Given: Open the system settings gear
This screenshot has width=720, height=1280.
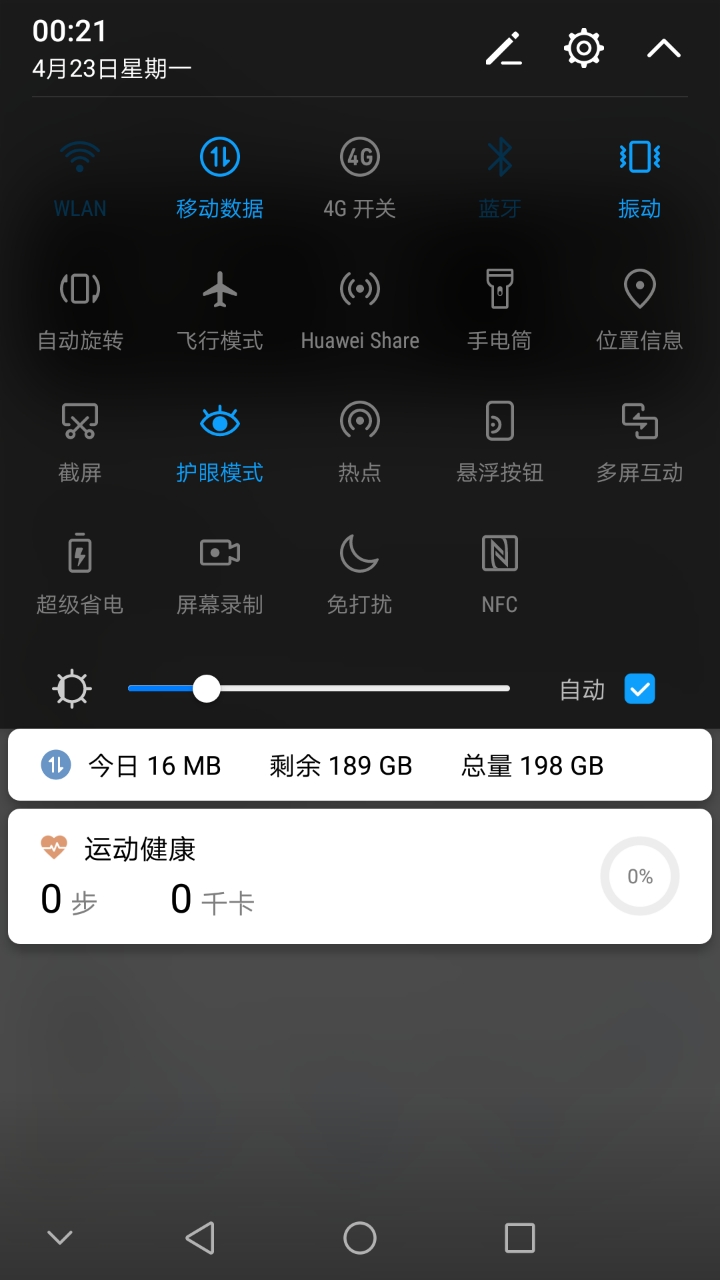Looking at the screenshot, I should [x=584, y=48].
